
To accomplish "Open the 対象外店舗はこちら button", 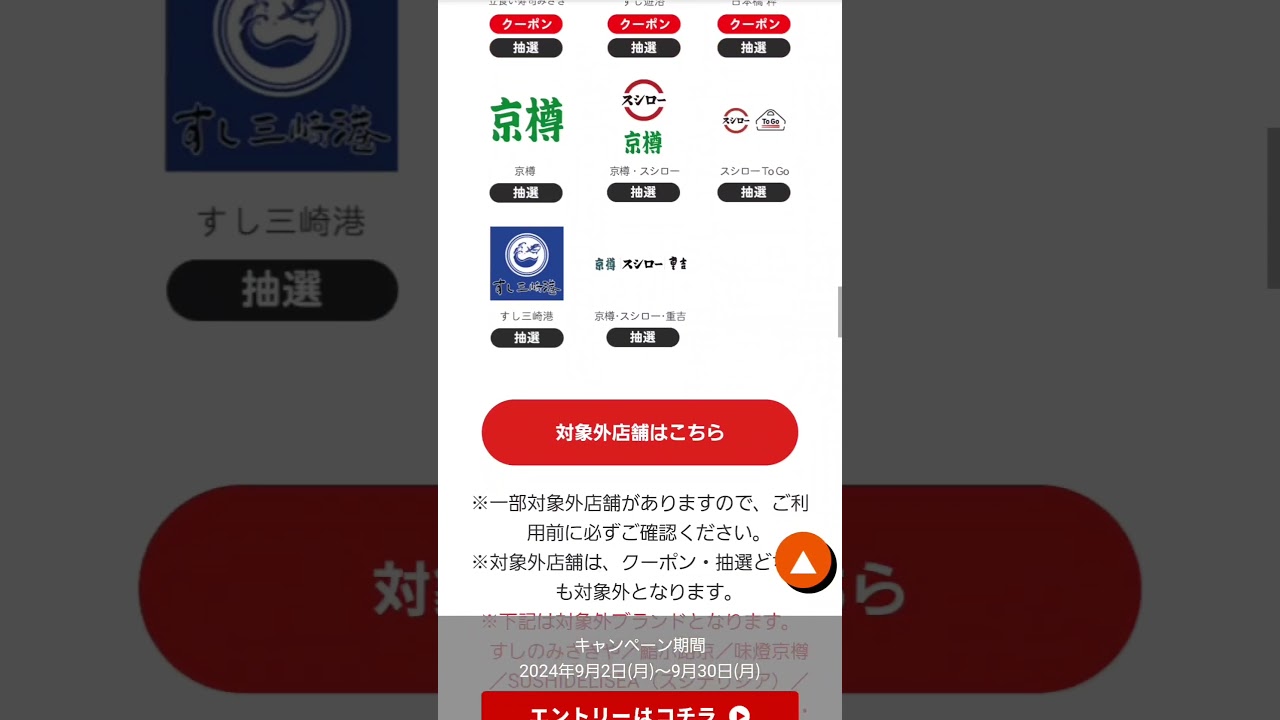I will tap(640, 432).
